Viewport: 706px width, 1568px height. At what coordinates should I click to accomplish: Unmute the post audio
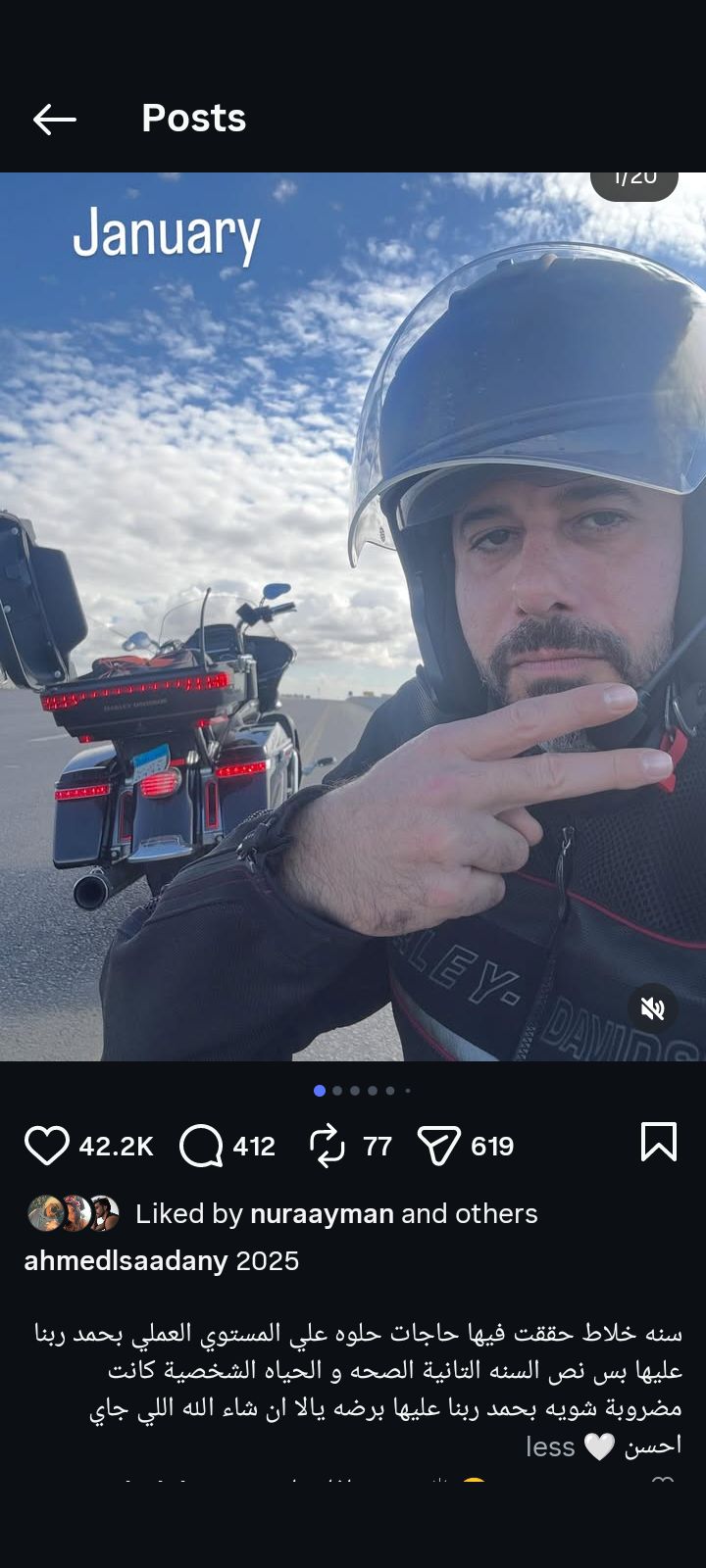tap(652, 1008)
